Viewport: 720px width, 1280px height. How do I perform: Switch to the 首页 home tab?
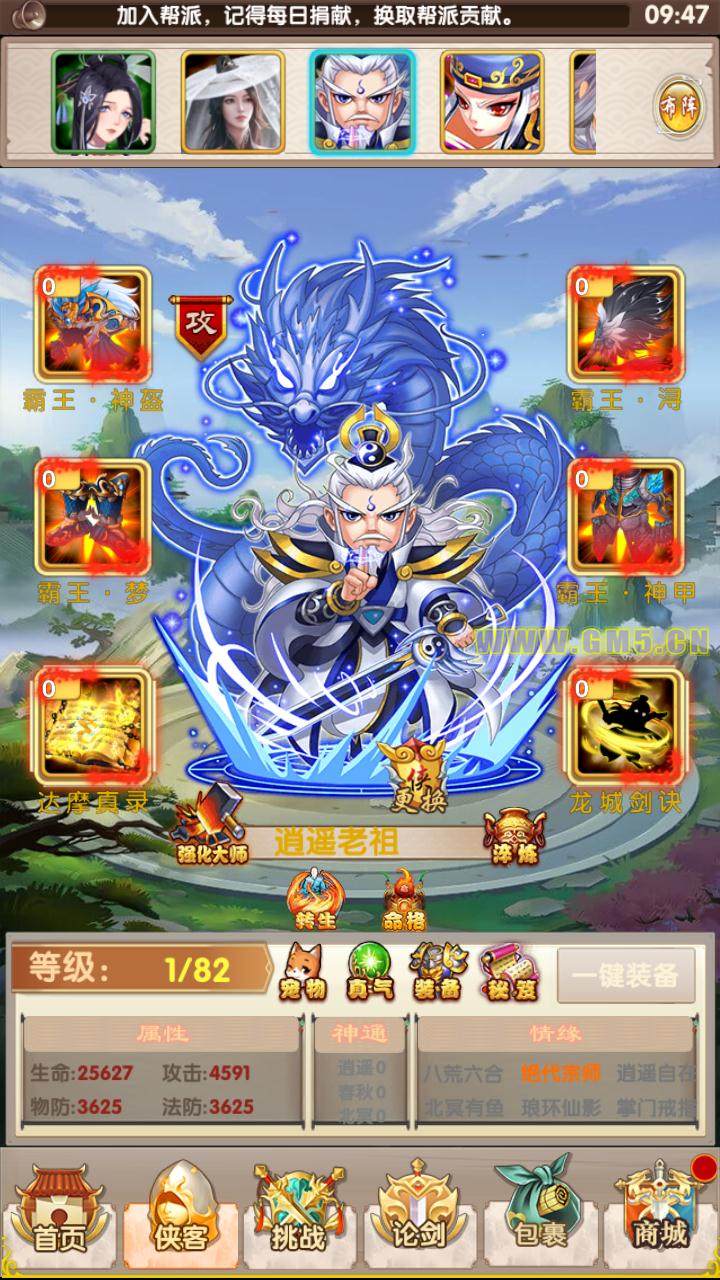[x=59, y=1212]
